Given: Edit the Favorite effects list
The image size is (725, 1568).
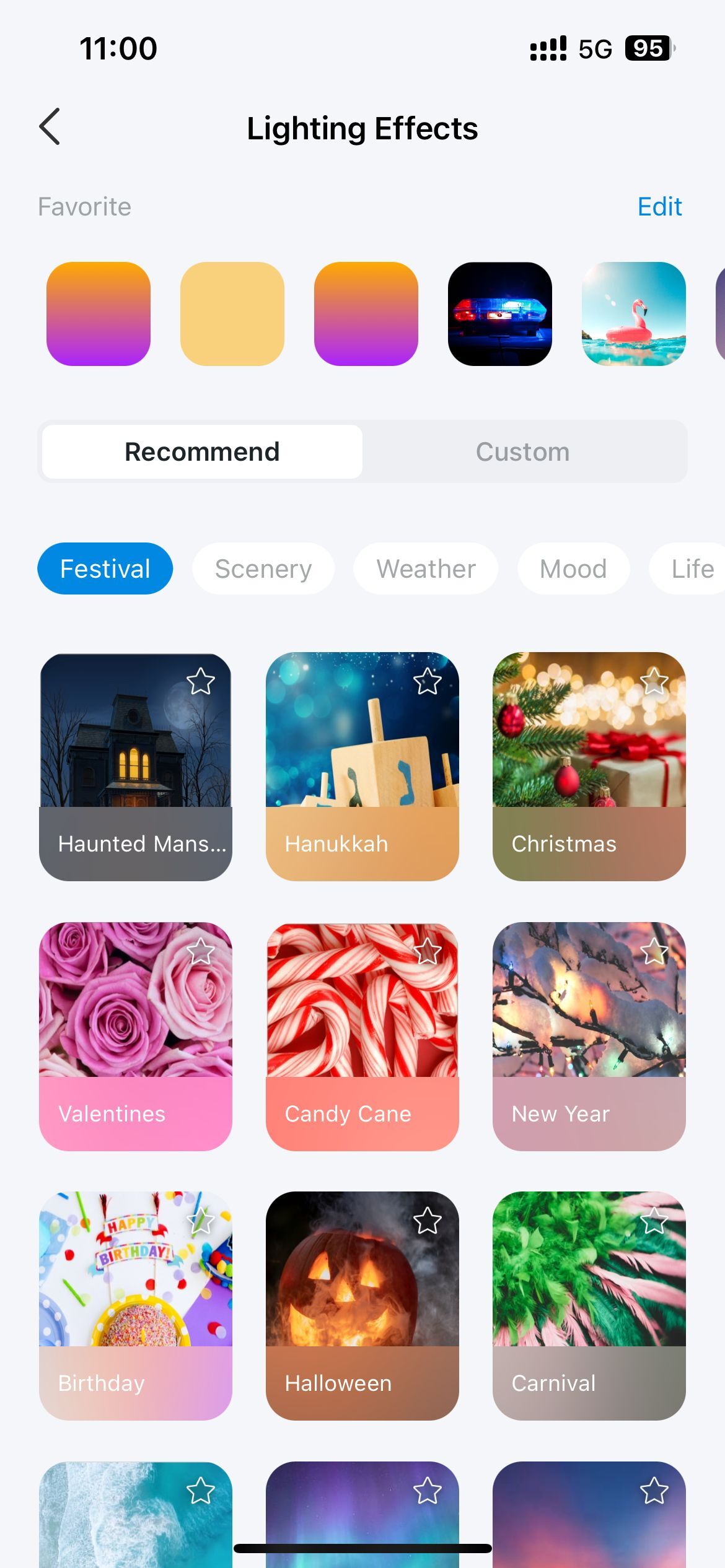Looking at the screenshot, I should [x=659, y=207].
